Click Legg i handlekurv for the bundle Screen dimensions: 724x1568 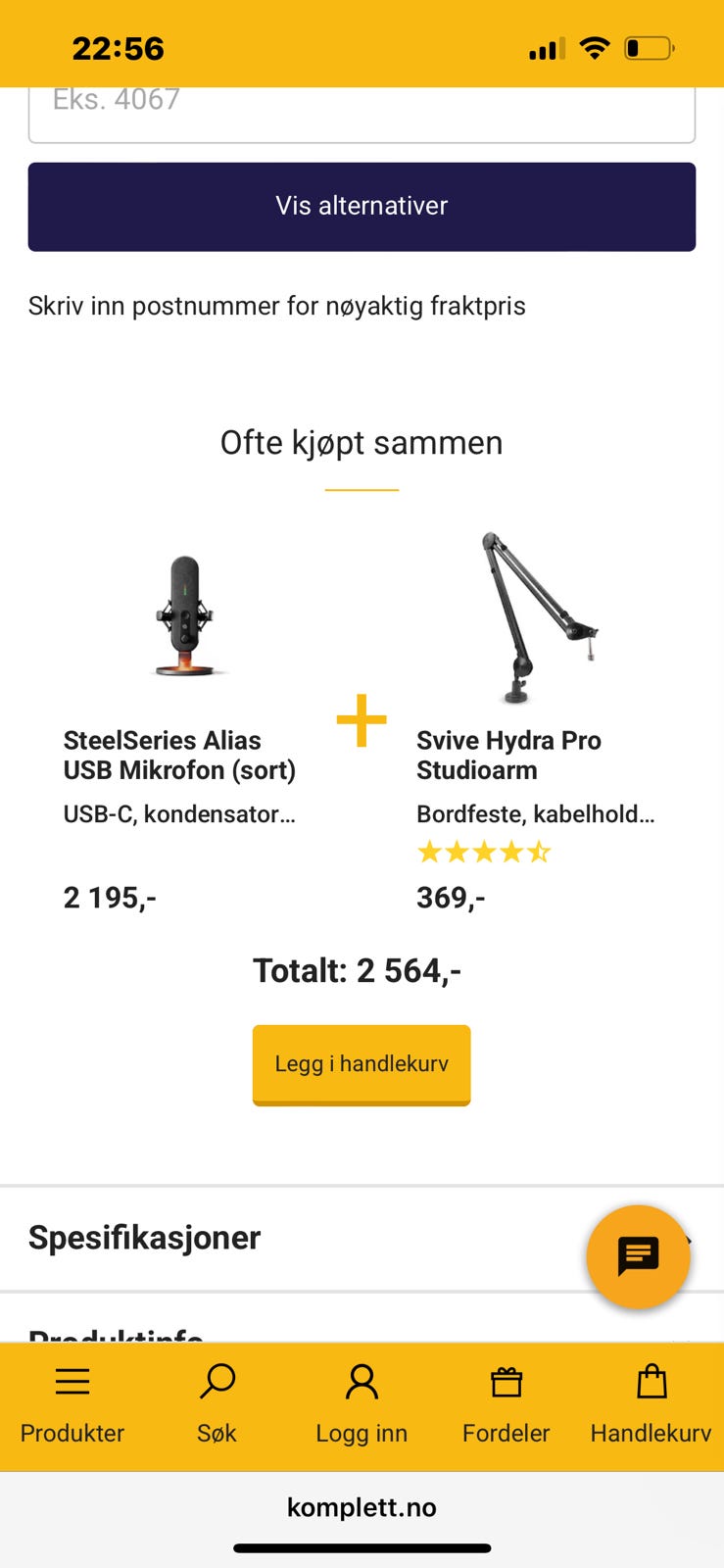362,1063
